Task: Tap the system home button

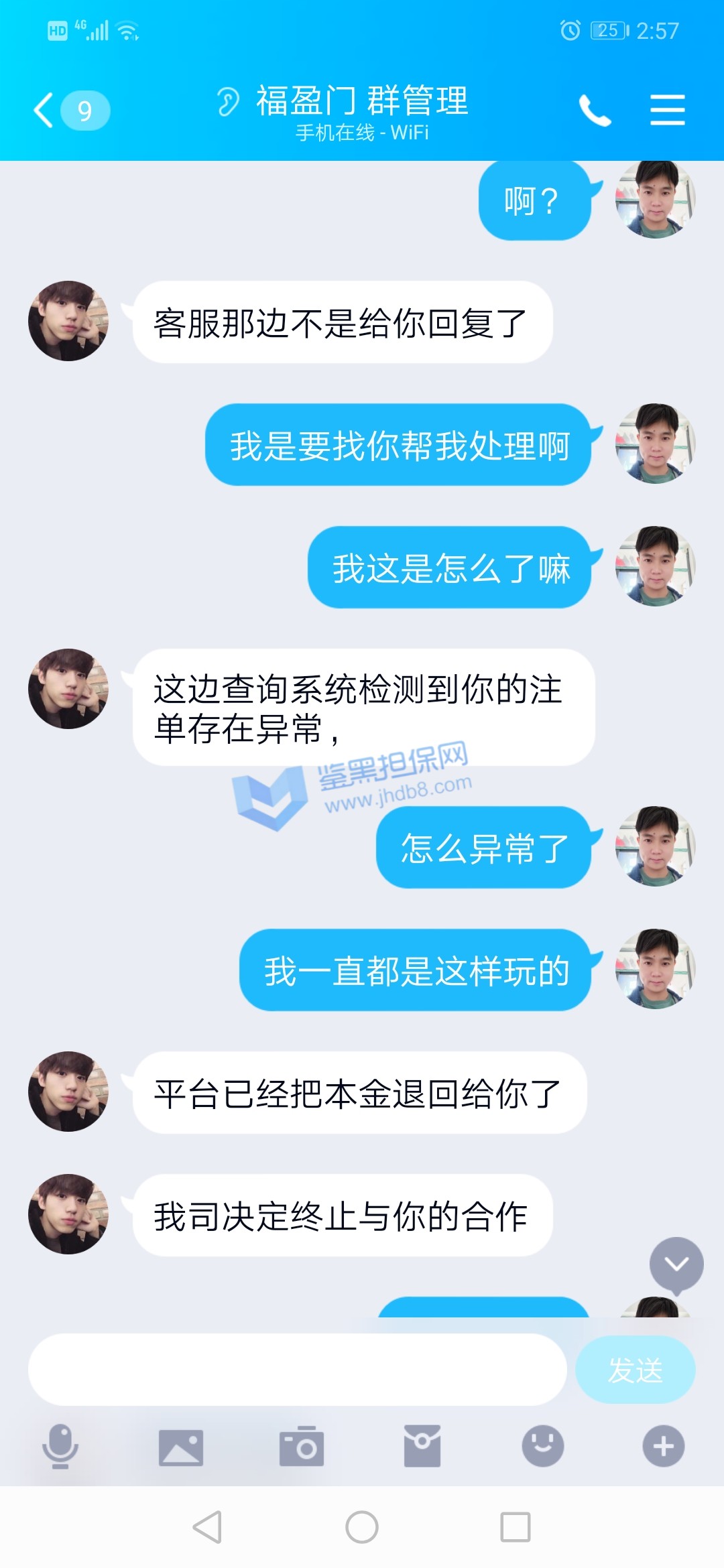Action: (362, 1527)
